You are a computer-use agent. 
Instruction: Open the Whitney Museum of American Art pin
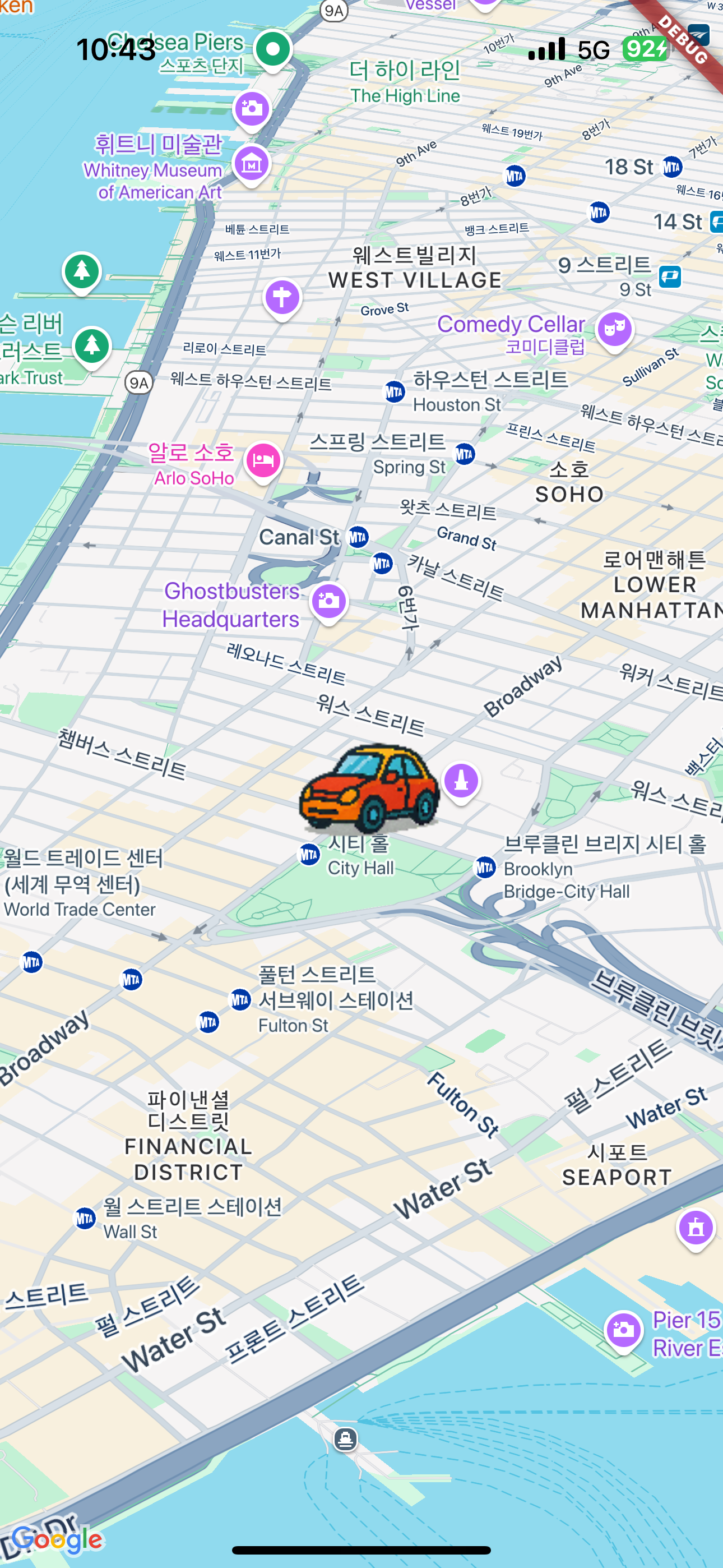pyautogui.click(x=251, y=163)
